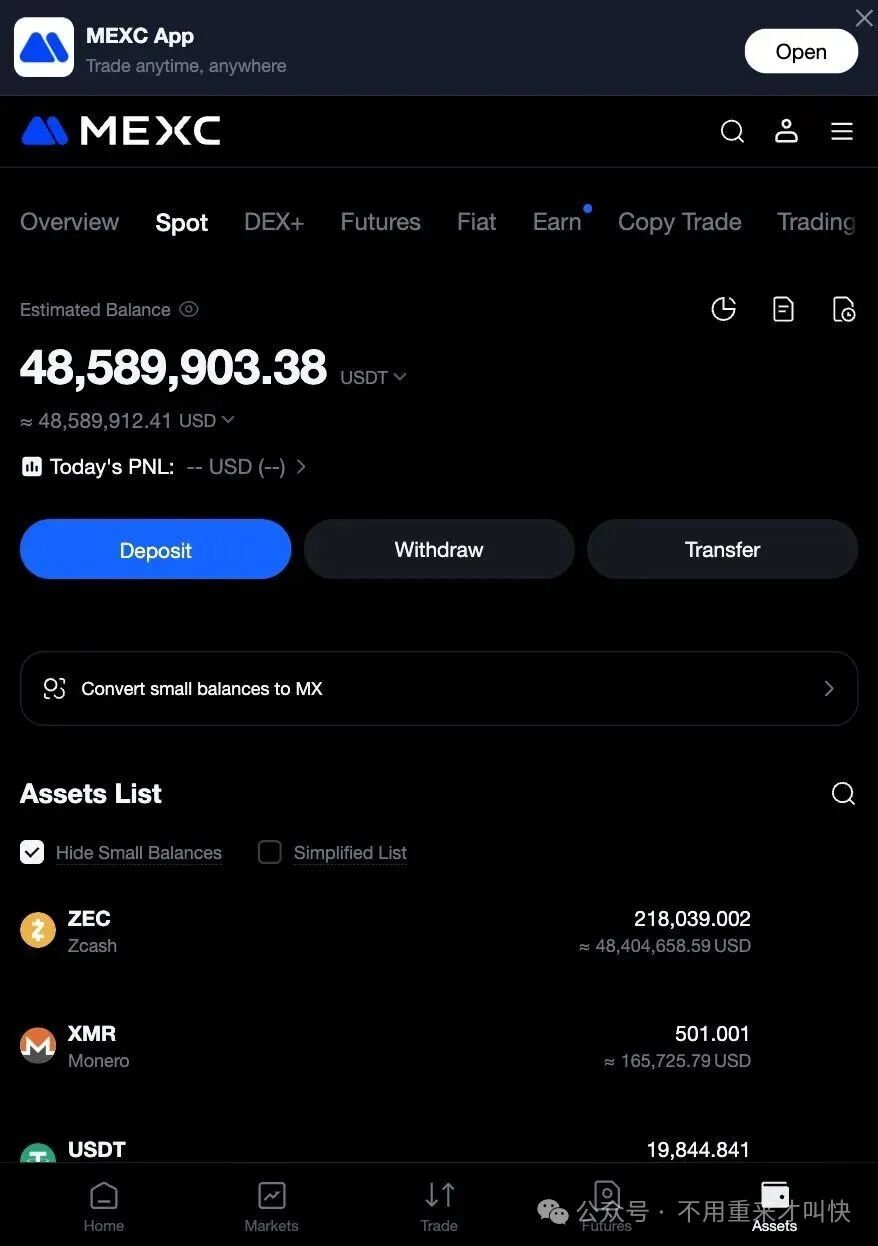The image size is (878, 1246).
Task: Select the Overview tab
Action: [69, 222]
